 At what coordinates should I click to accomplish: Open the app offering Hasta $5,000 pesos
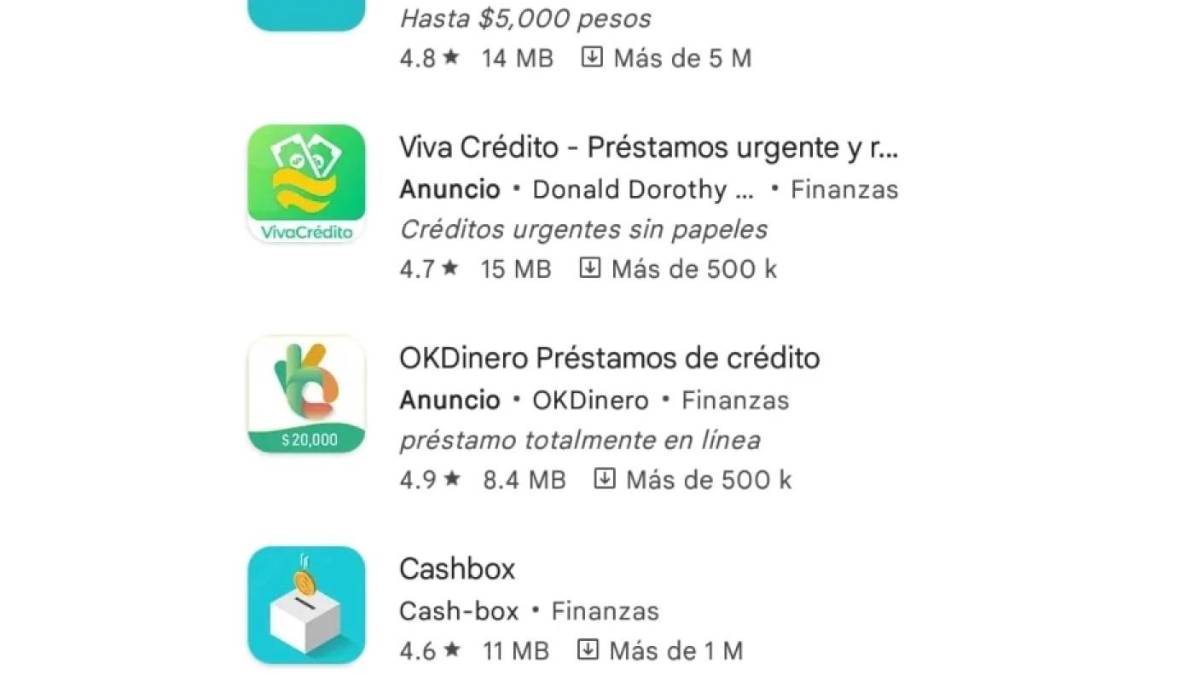[525, 18]
